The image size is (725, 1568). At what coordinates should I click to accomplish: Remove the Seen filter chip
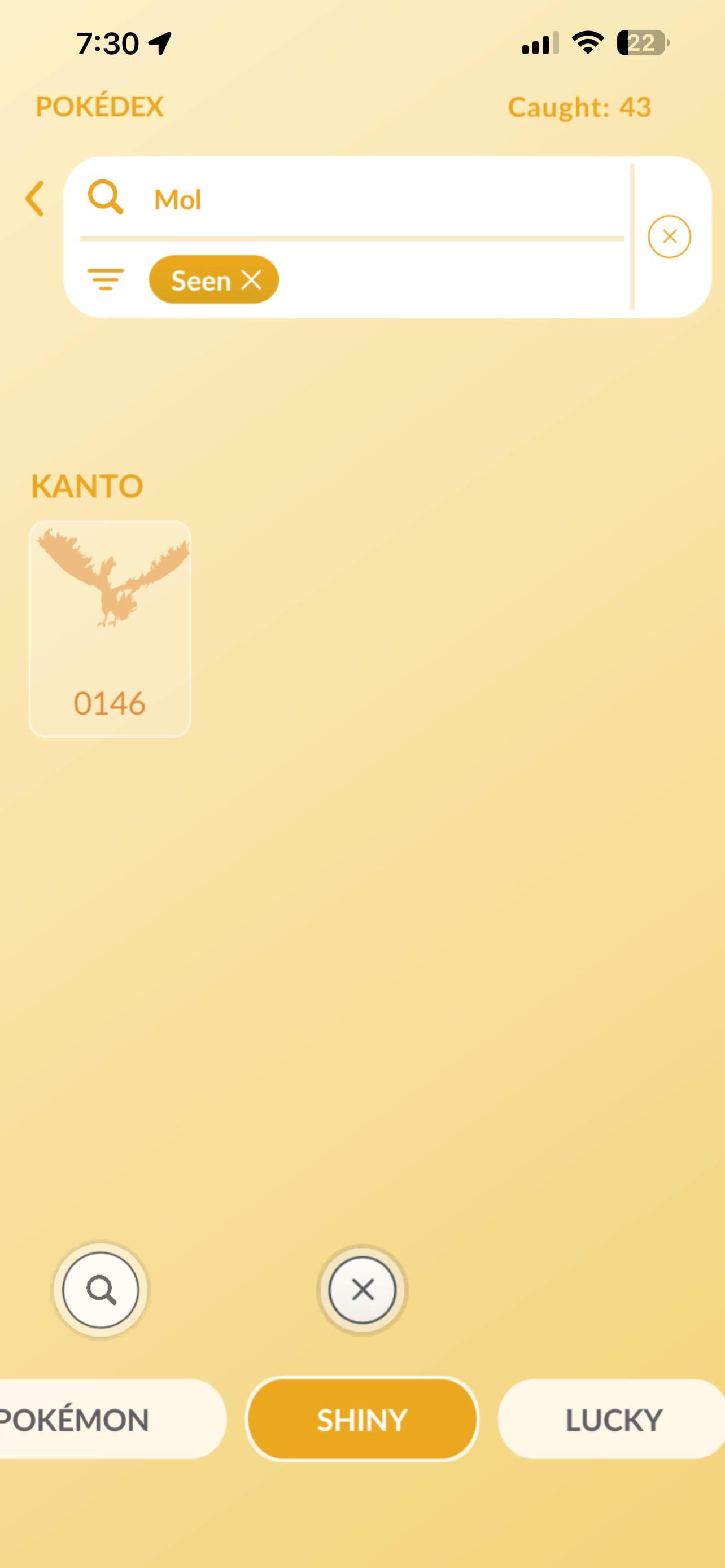click(x=251, y=280)
